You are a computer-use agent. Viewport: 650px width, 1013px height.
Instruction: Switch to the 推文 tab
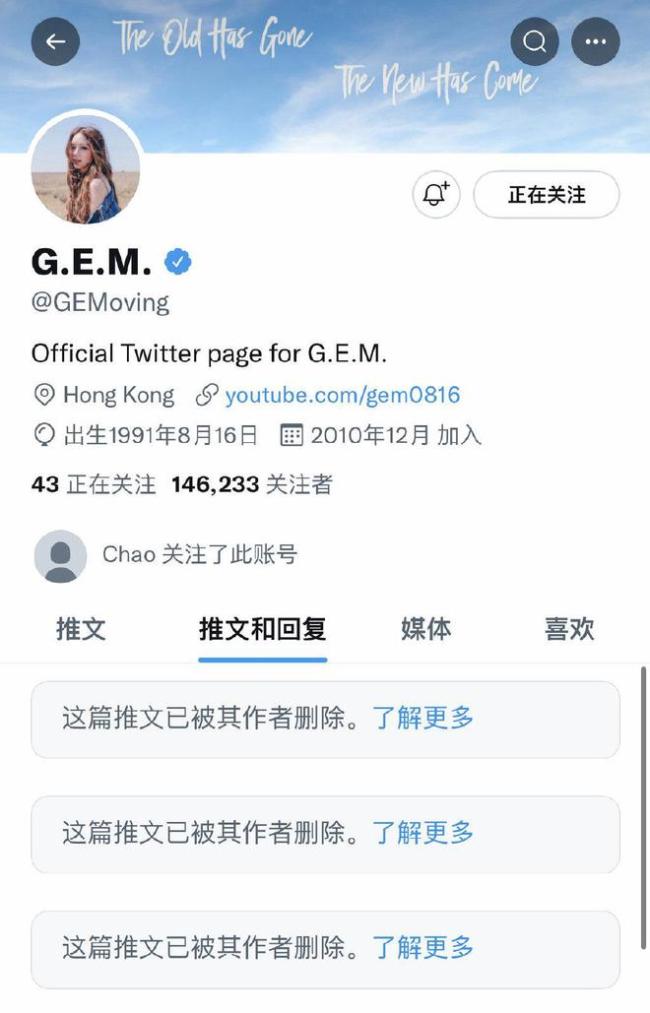[81, 629]
